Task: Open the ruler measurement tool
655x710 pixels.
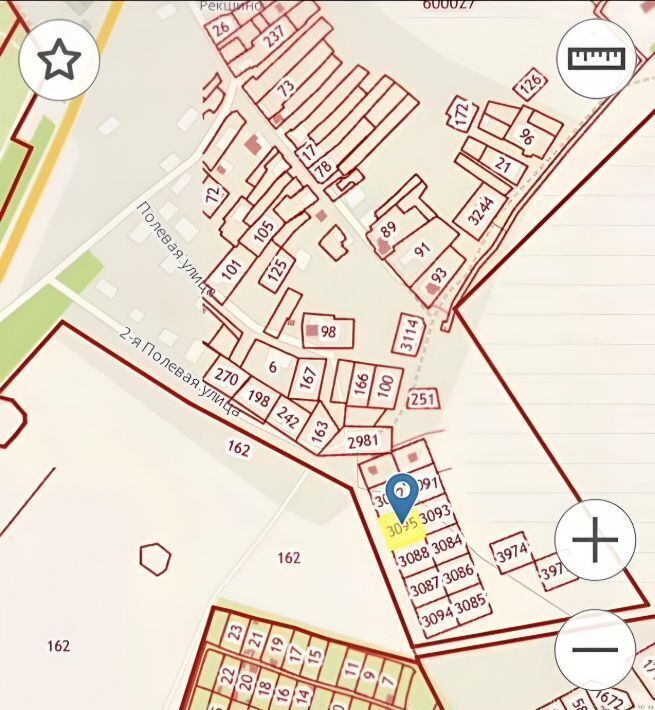Action: tap(596, 58)
